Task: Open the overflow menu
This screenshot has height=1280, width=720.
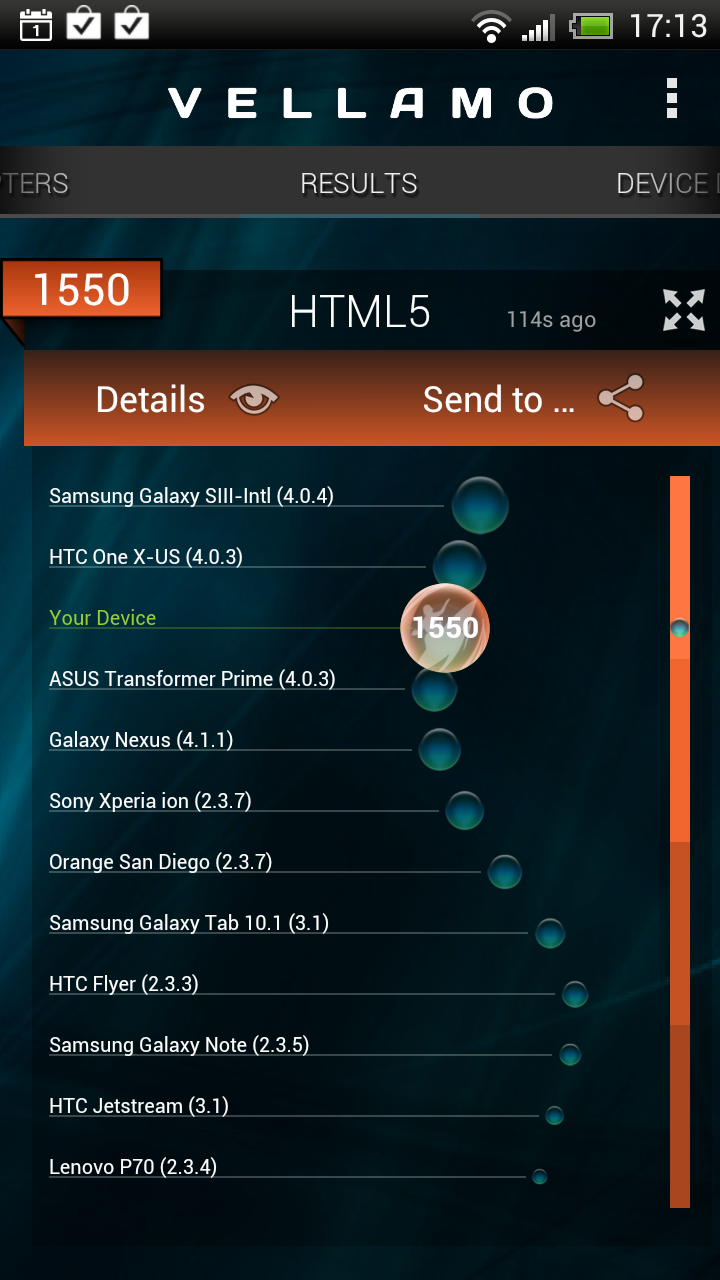Action: click(672, 100)
